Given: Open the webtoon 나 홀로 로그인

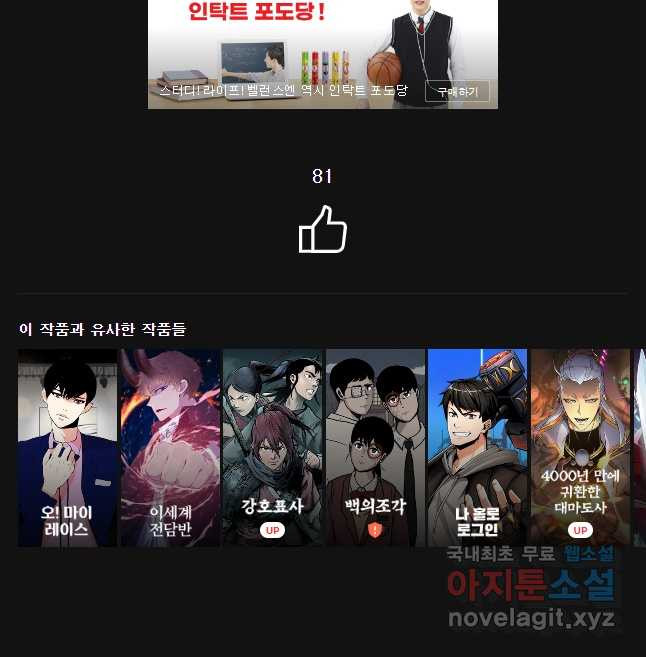Looking at the screenshot, I should [x=477, y=447].
